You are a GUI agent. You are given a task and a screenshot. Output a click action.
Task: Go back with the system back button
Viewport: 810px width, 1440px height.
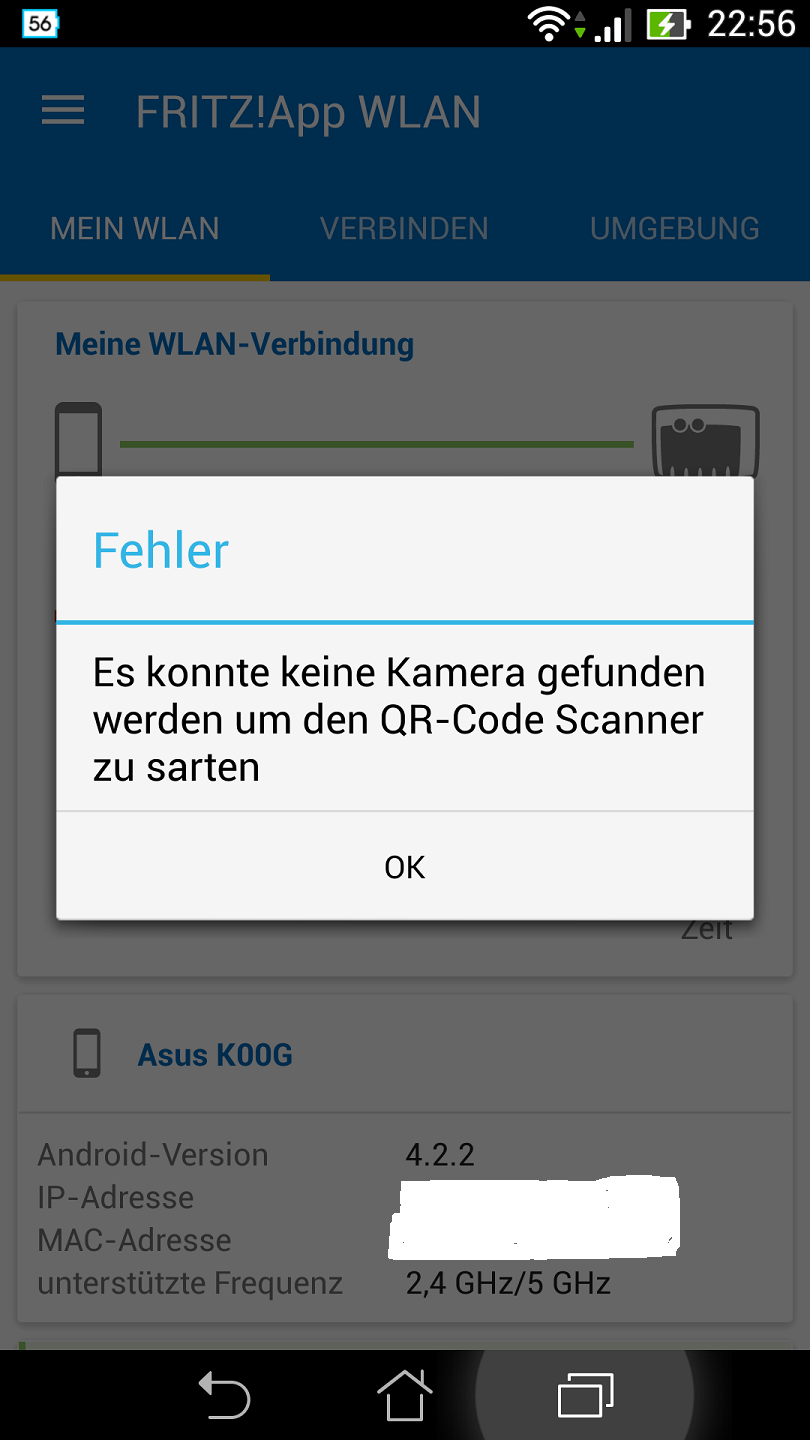[224, 1394]
